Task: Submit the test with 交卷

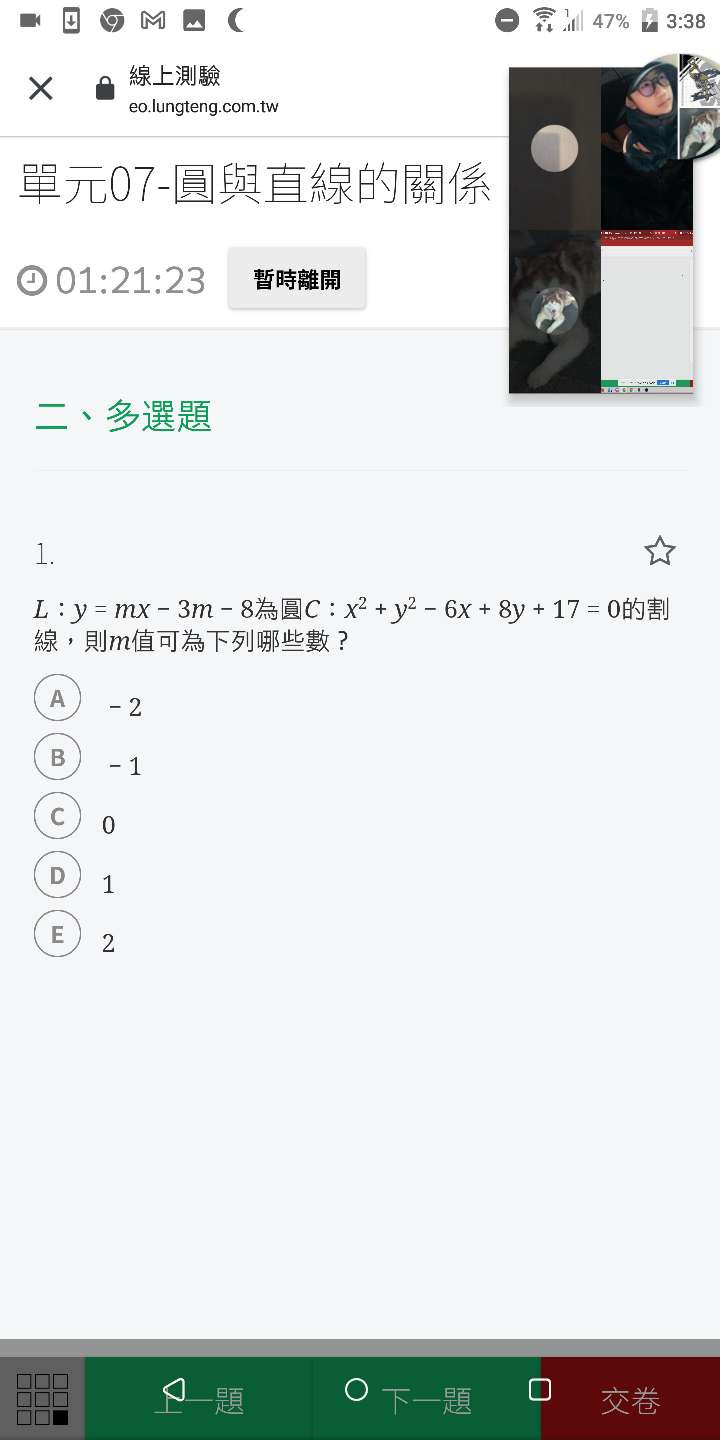Action: click(x=630, y=1399)
